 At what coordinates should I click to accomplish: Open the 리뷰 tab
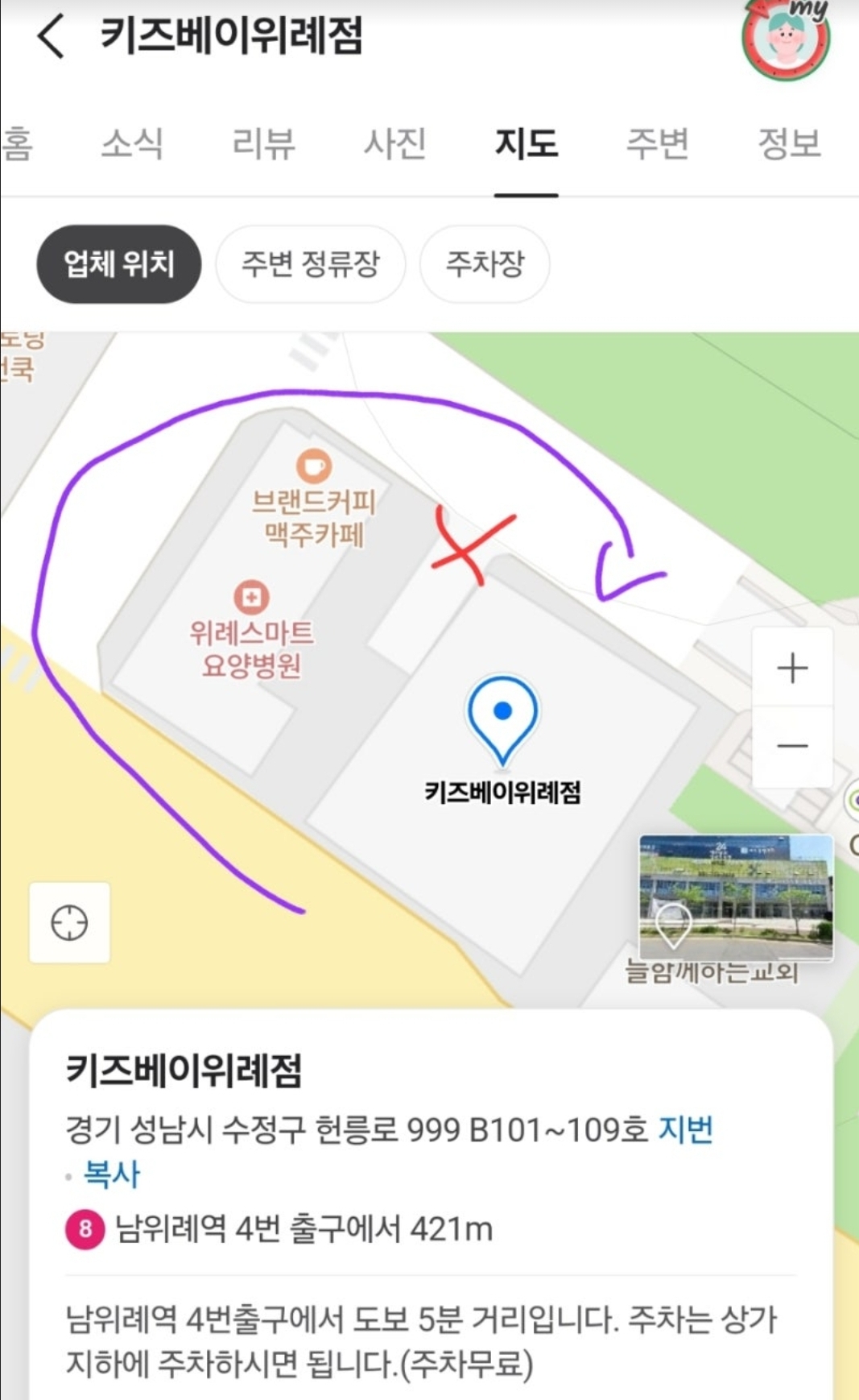coord(264,145)
